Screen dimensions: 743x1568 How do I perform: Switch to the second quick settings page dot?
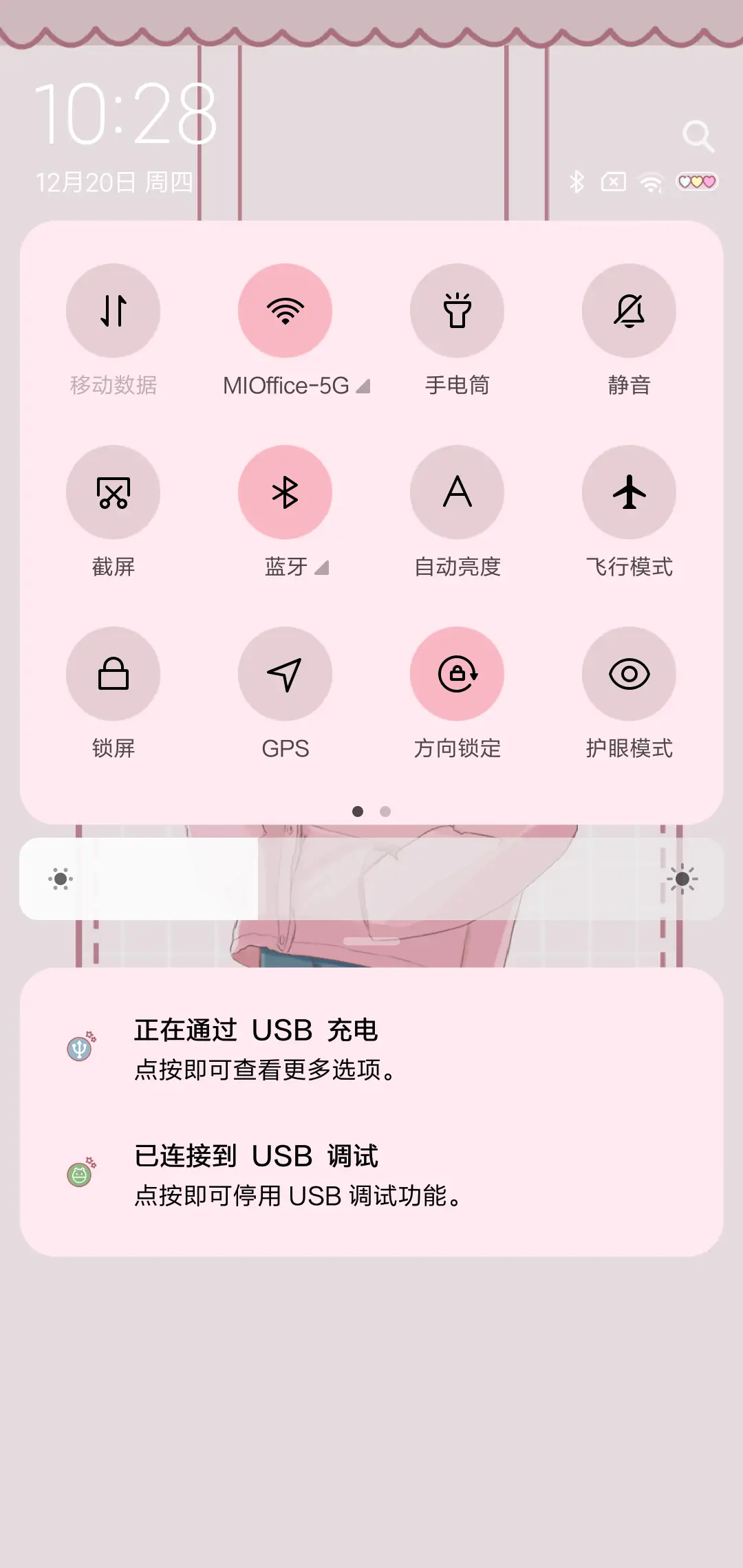385,812
